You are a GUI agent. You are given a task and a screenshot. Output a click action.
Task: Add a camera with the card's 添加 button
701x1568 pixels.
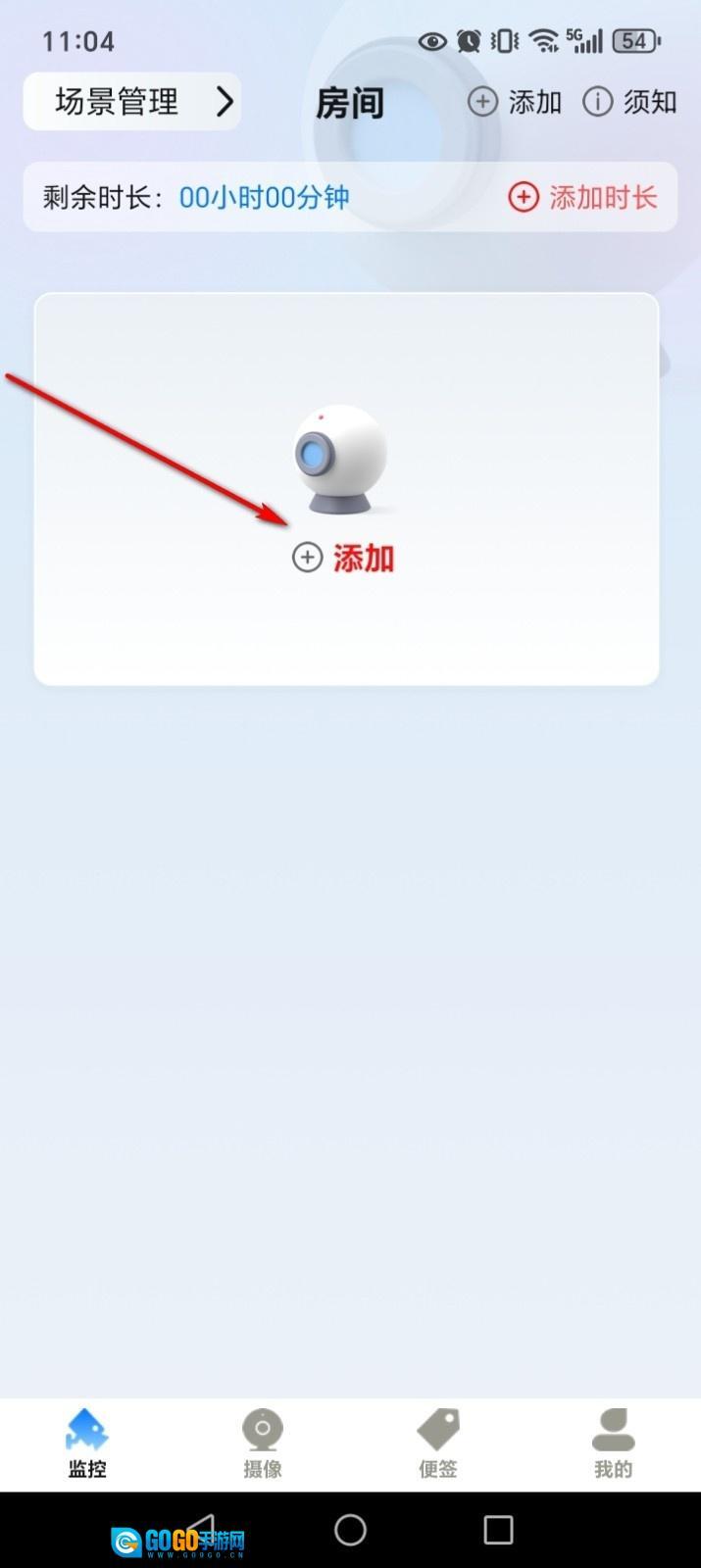344,558
